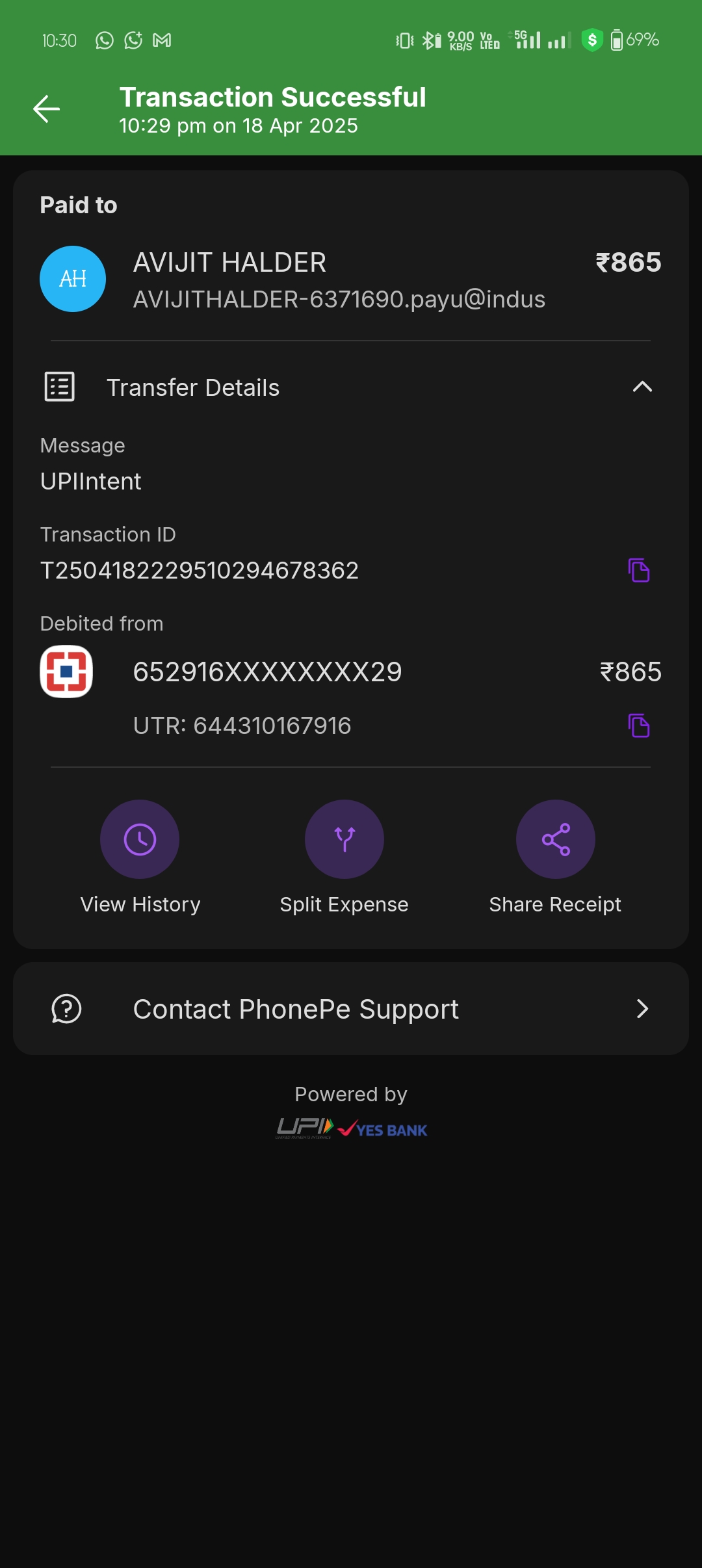Image resolution: width=702 pixels, height=1568 pixels.
Task: Copy the Transaction ID
Action: (x=639, y=570)
